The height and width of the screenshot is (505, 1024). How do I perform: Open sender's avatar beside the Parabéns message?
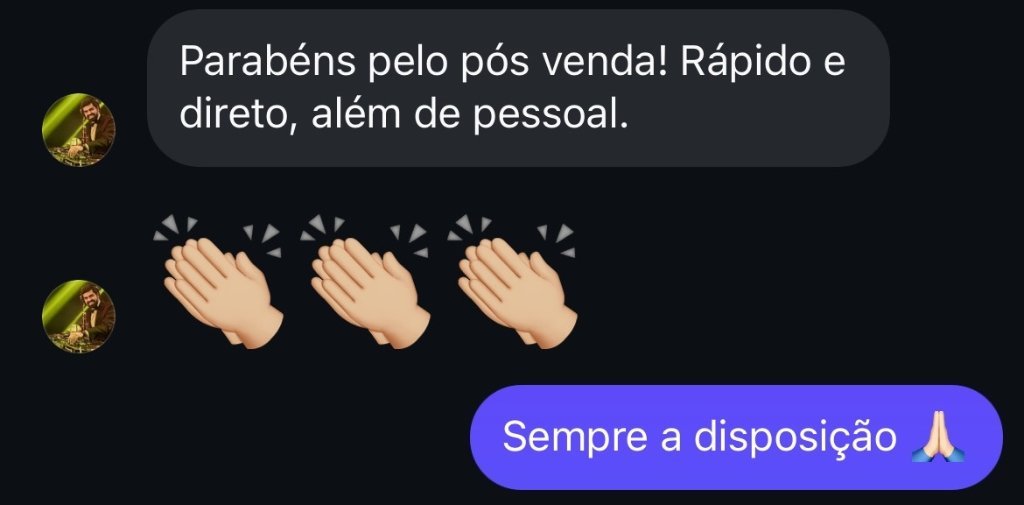tap(78, 130)
